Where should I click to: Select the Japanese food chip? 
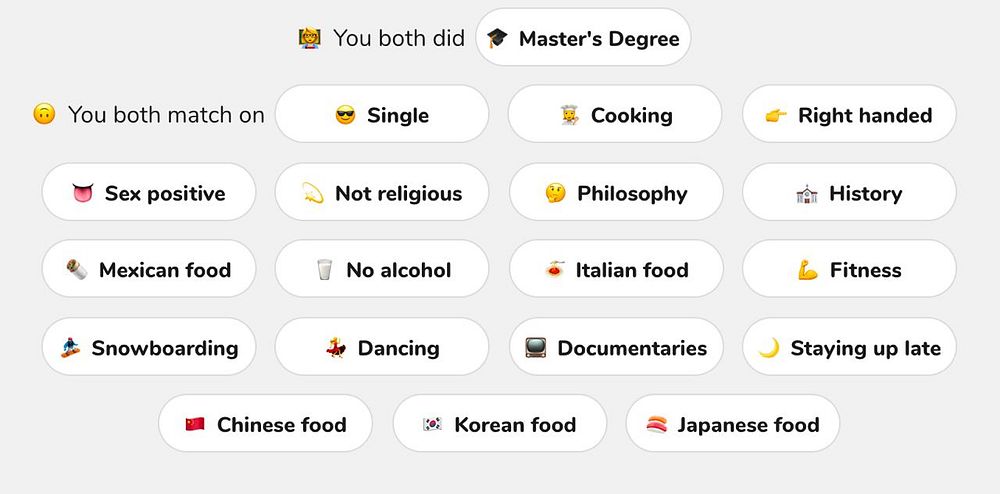pos(733,424)
